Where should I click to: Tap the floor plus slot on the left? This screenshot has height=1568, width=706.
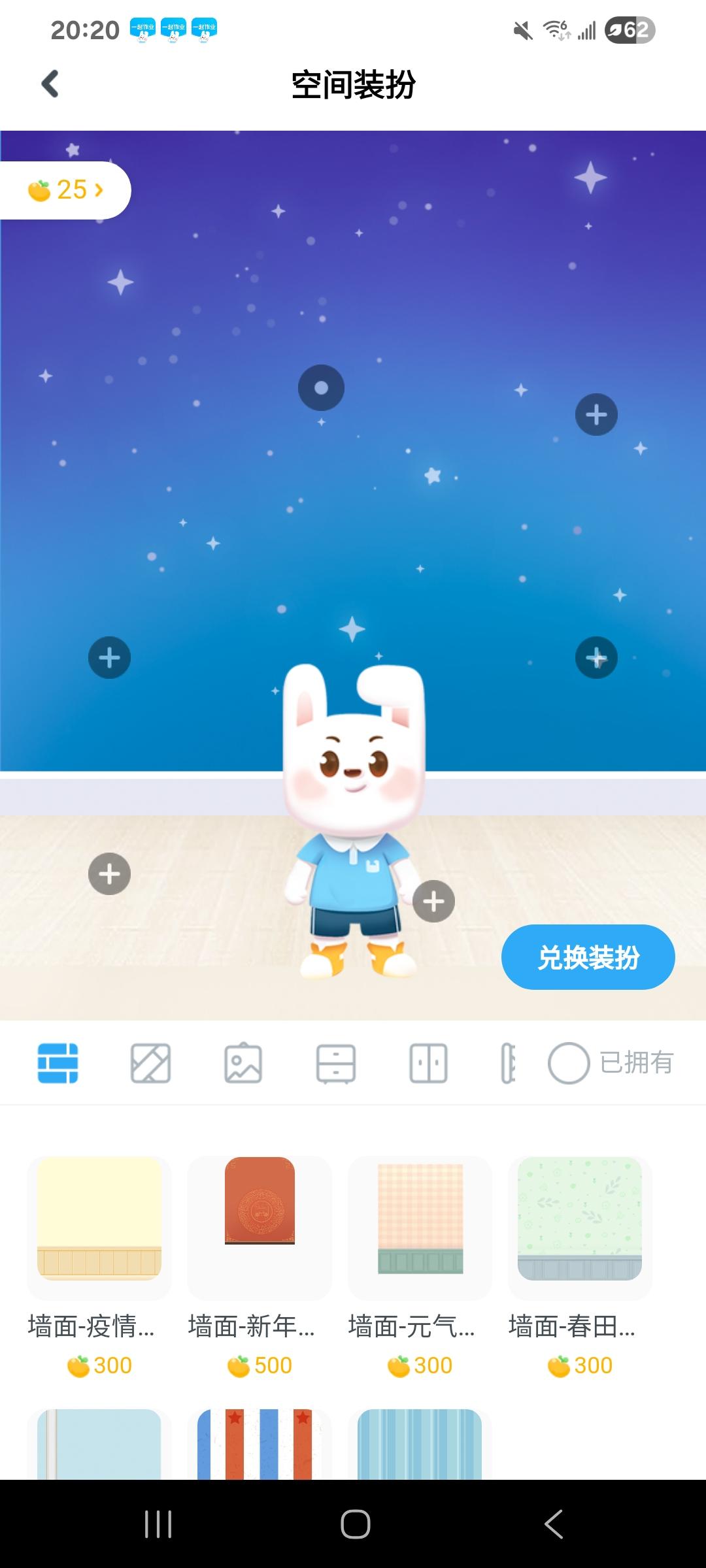109,873
